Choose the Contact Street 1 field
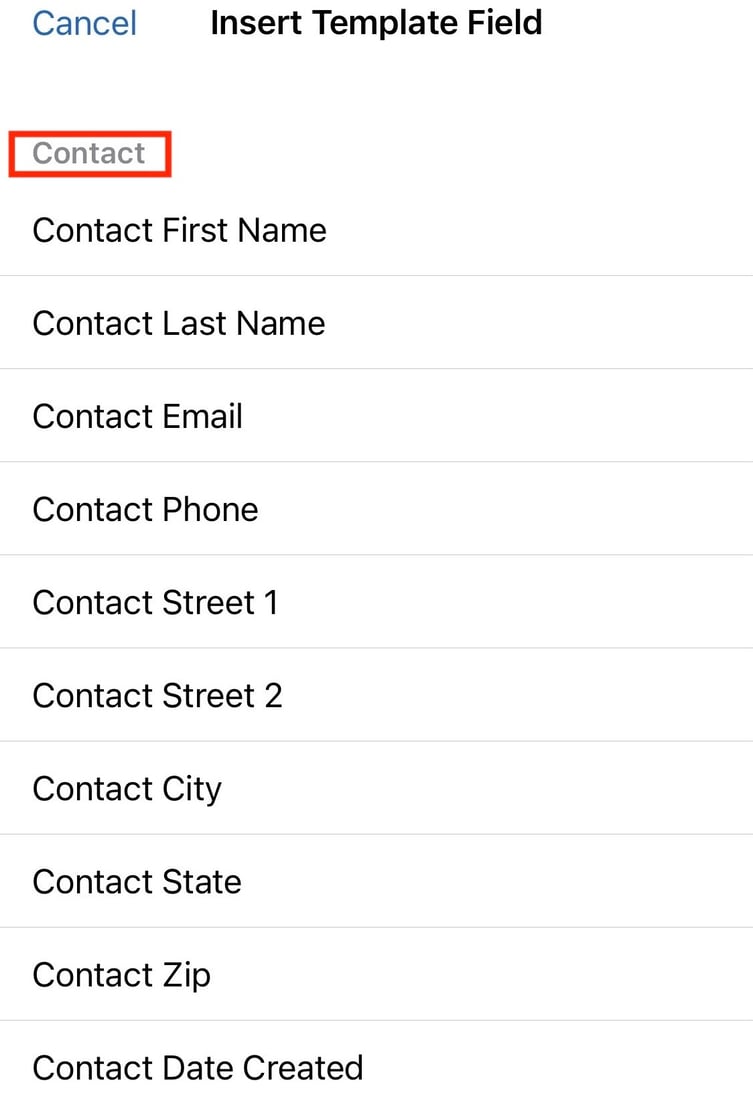The width and height of the screenshot is (753, 1107). click(x=156, y=602)
